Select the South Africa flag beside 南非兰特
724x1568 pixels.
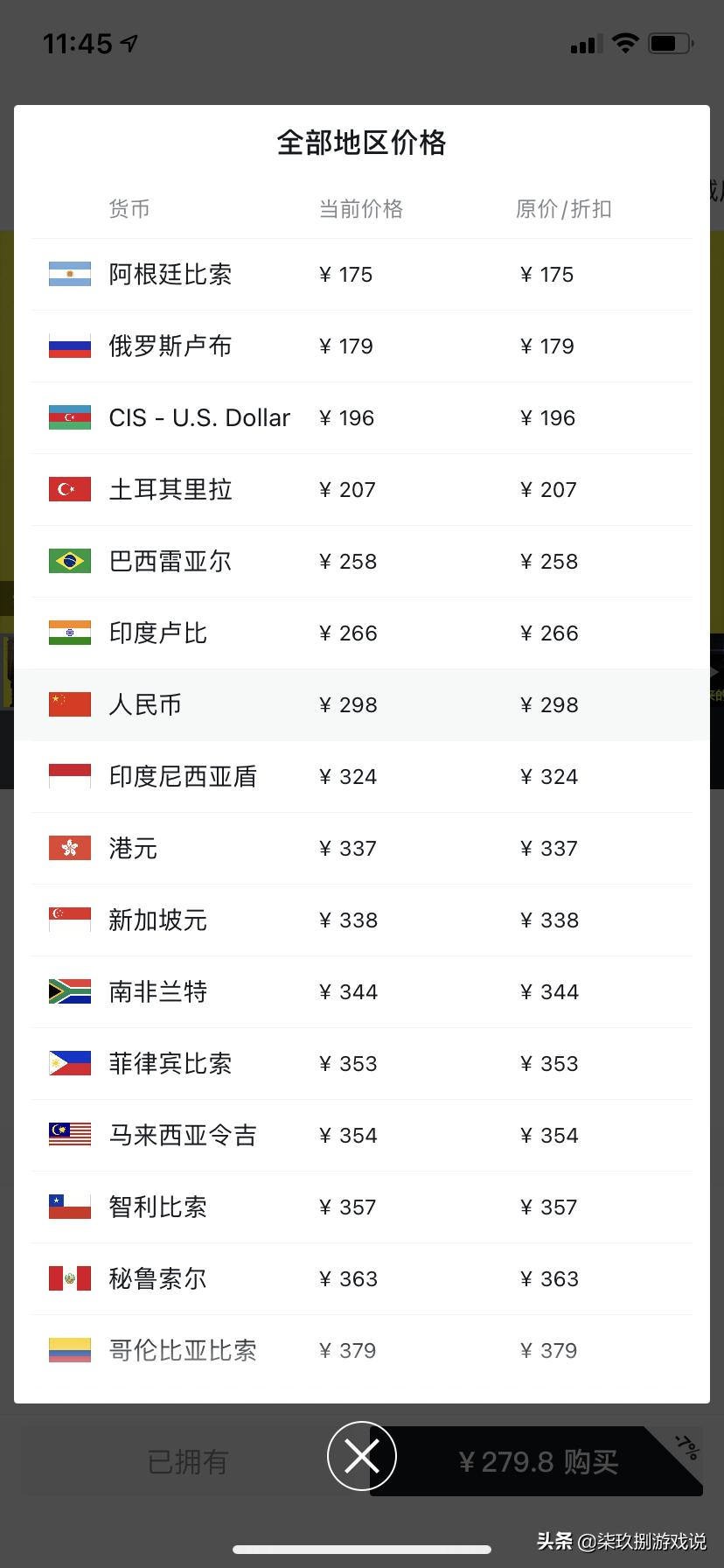(x=68, y=990)
